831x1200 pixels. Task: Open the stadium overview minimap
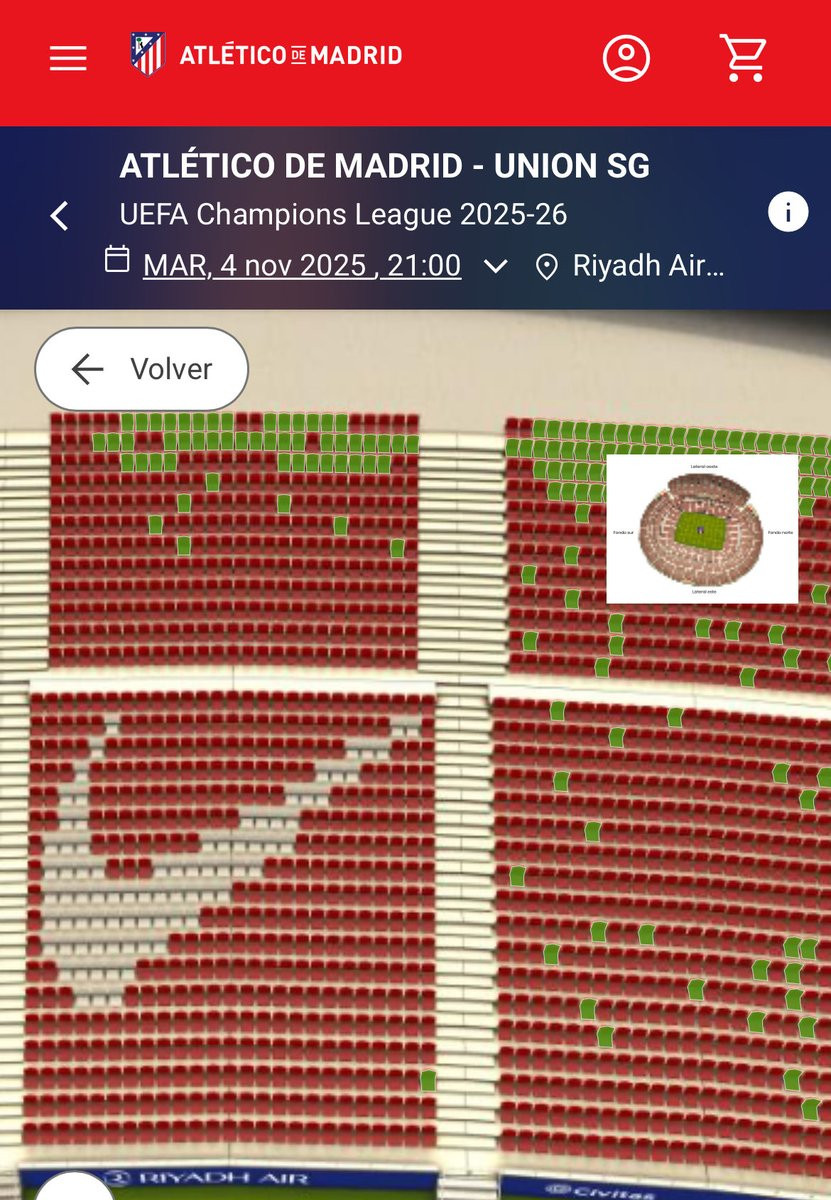pyautogui.click(x=702, y=529)
